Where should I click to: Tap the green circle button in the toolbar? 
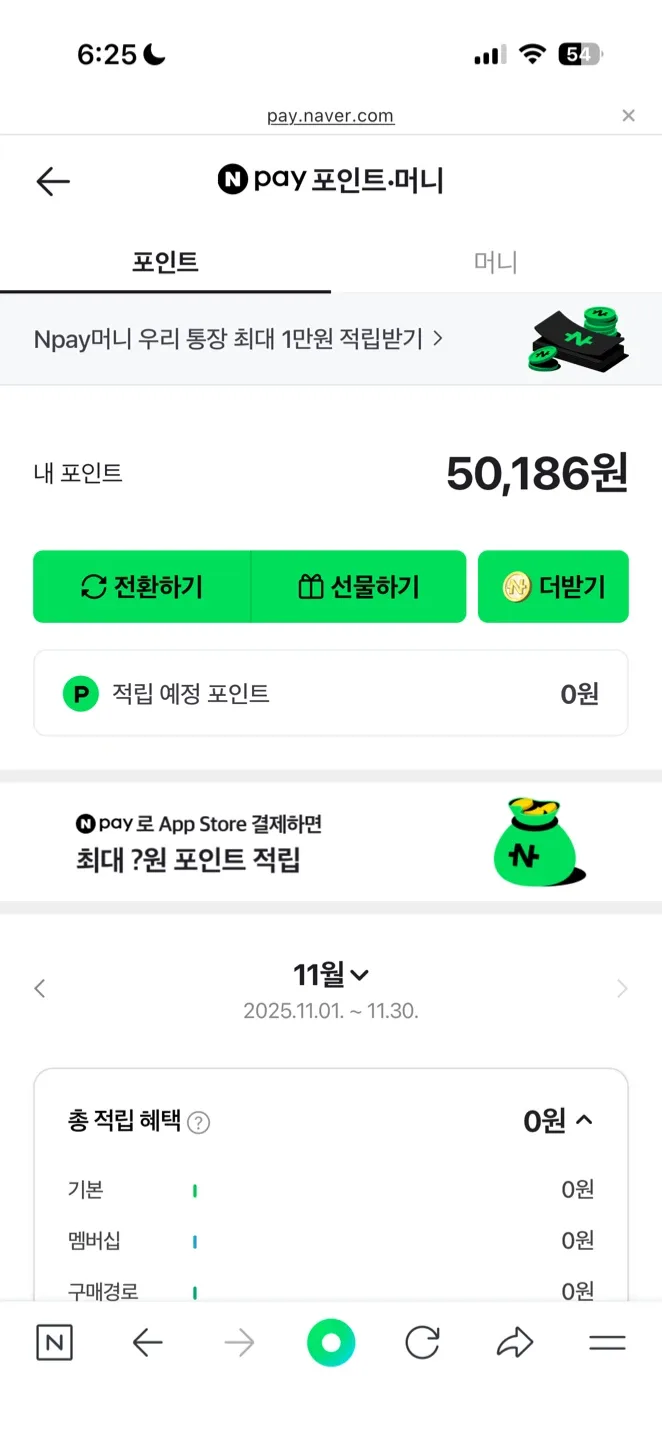[331, 1343]
